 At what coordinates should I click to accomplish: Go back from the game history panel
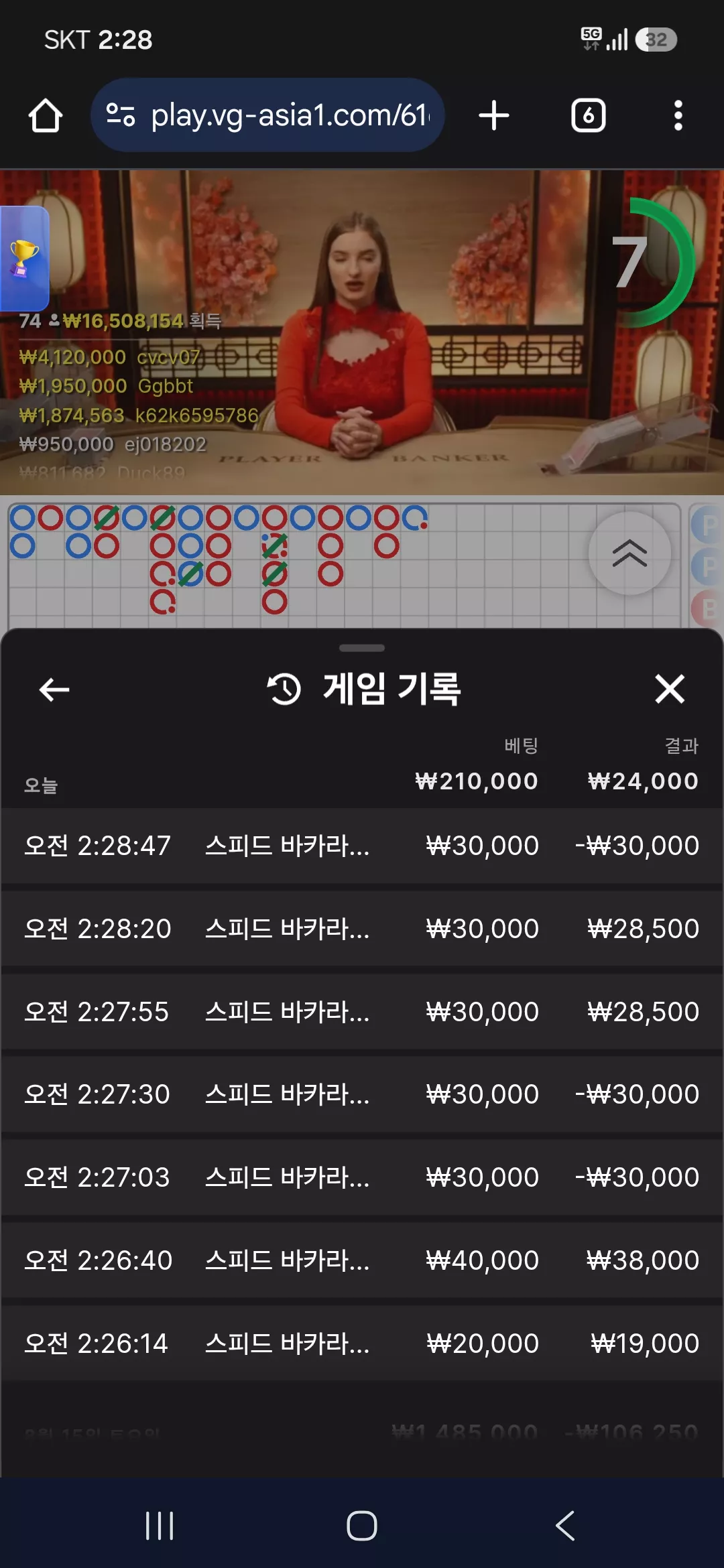pyautogui.click(x=54, y=689)
